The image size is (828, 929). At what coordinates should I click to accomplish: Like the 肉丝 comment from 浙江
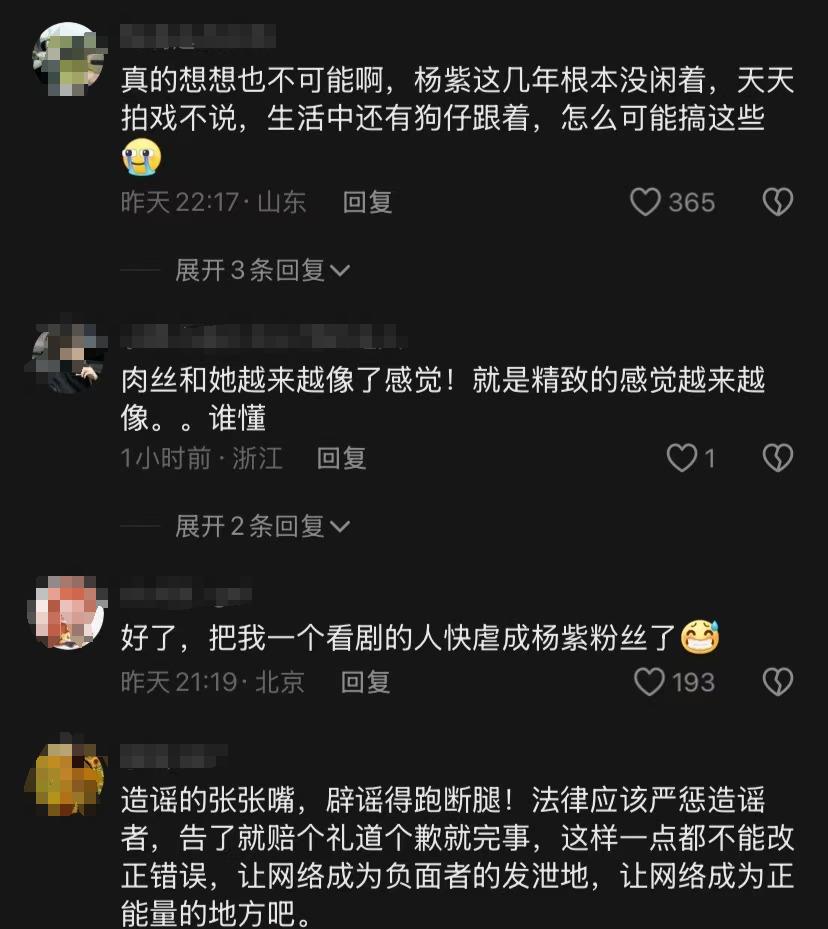coord(682,459)
